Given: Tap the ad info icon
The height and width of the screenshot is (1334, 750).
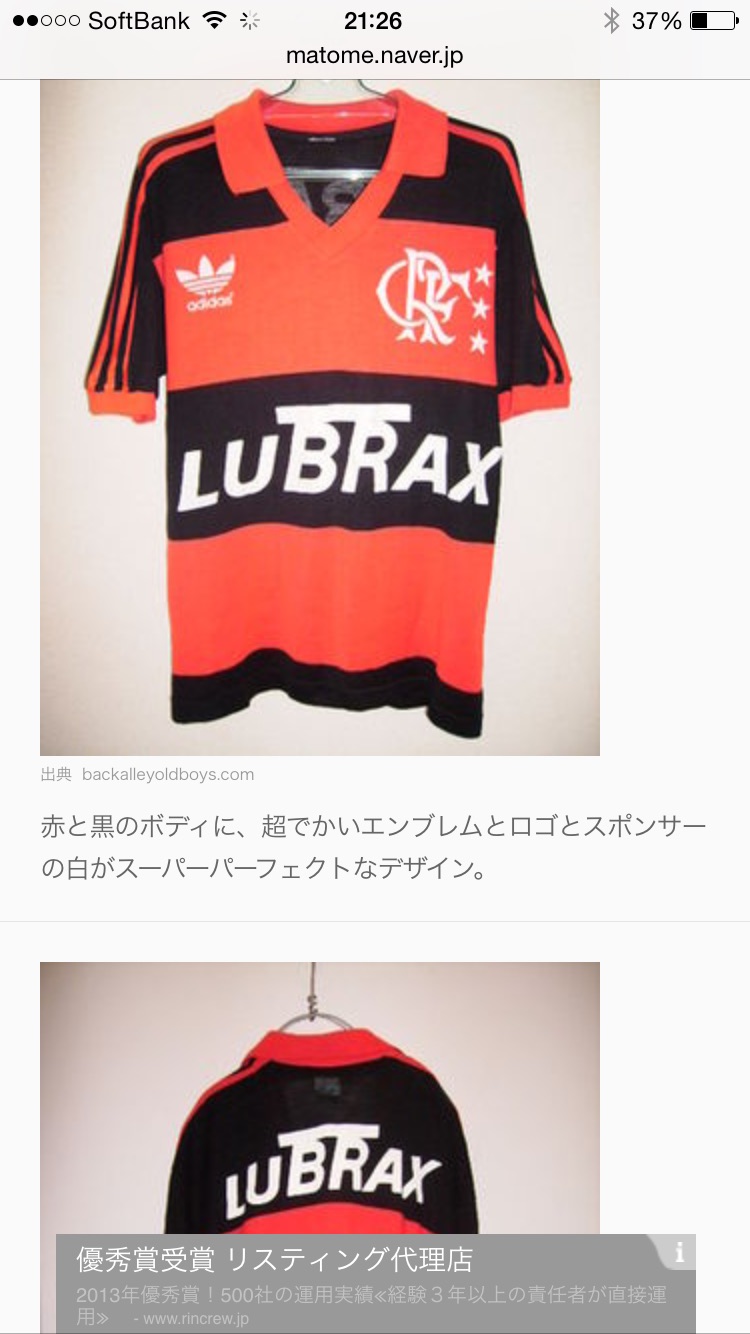Looking at the screenshot, I should click(679, 1251).
